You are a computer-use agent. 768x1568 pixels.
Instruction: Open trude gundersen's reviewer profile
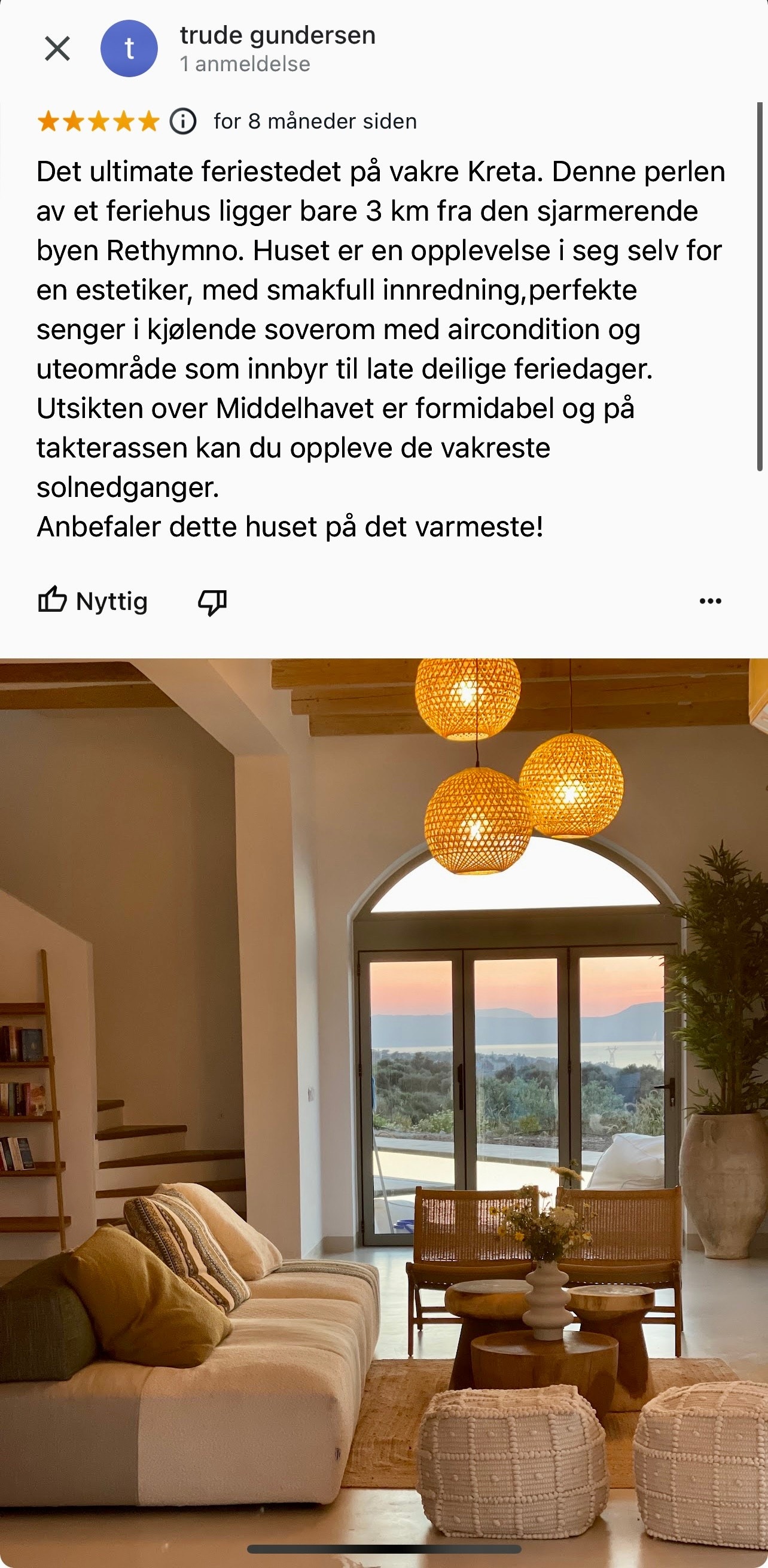[277, 35]
